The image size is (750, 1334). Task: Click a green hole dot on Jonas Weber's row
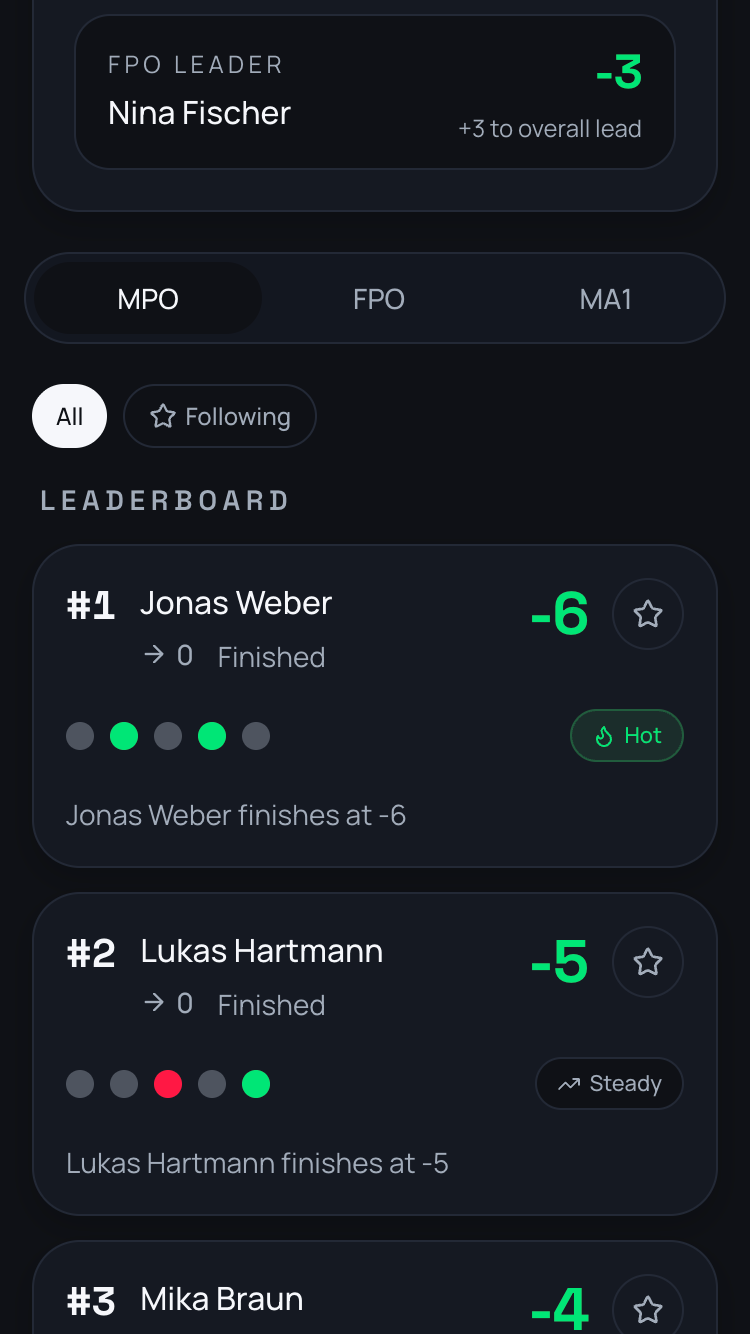pyautogui.click(x=124, y=735)
